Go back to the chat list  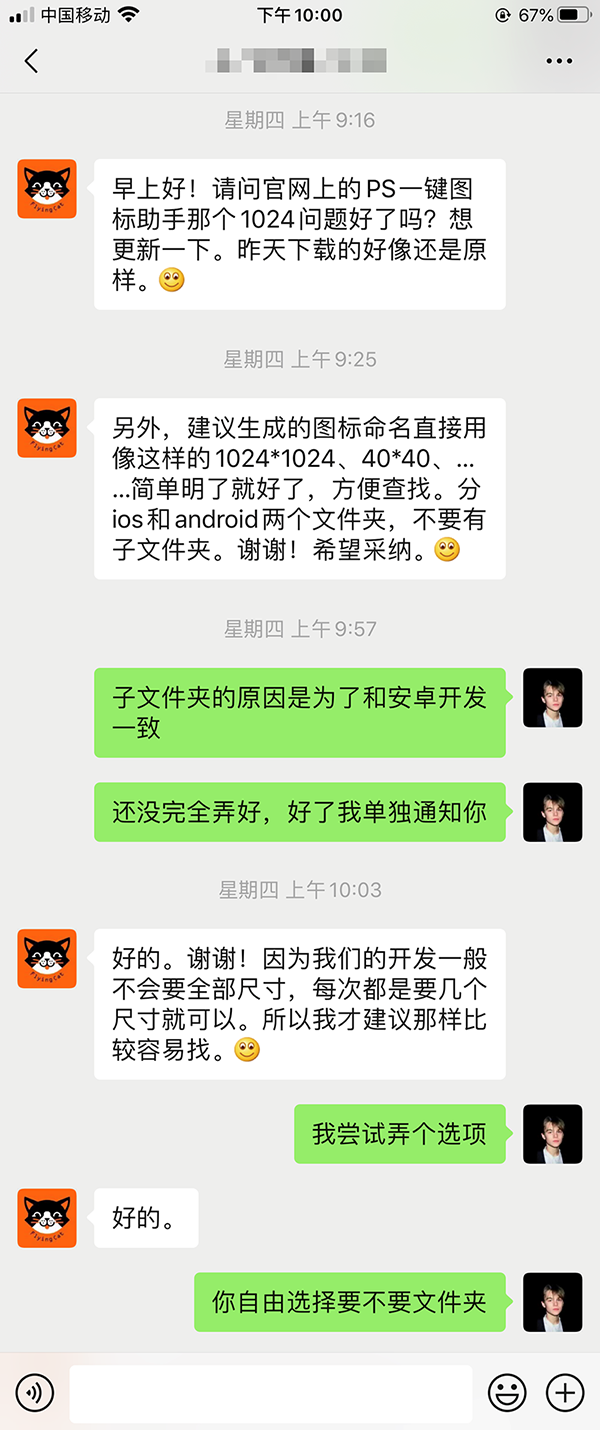point(31,61)
